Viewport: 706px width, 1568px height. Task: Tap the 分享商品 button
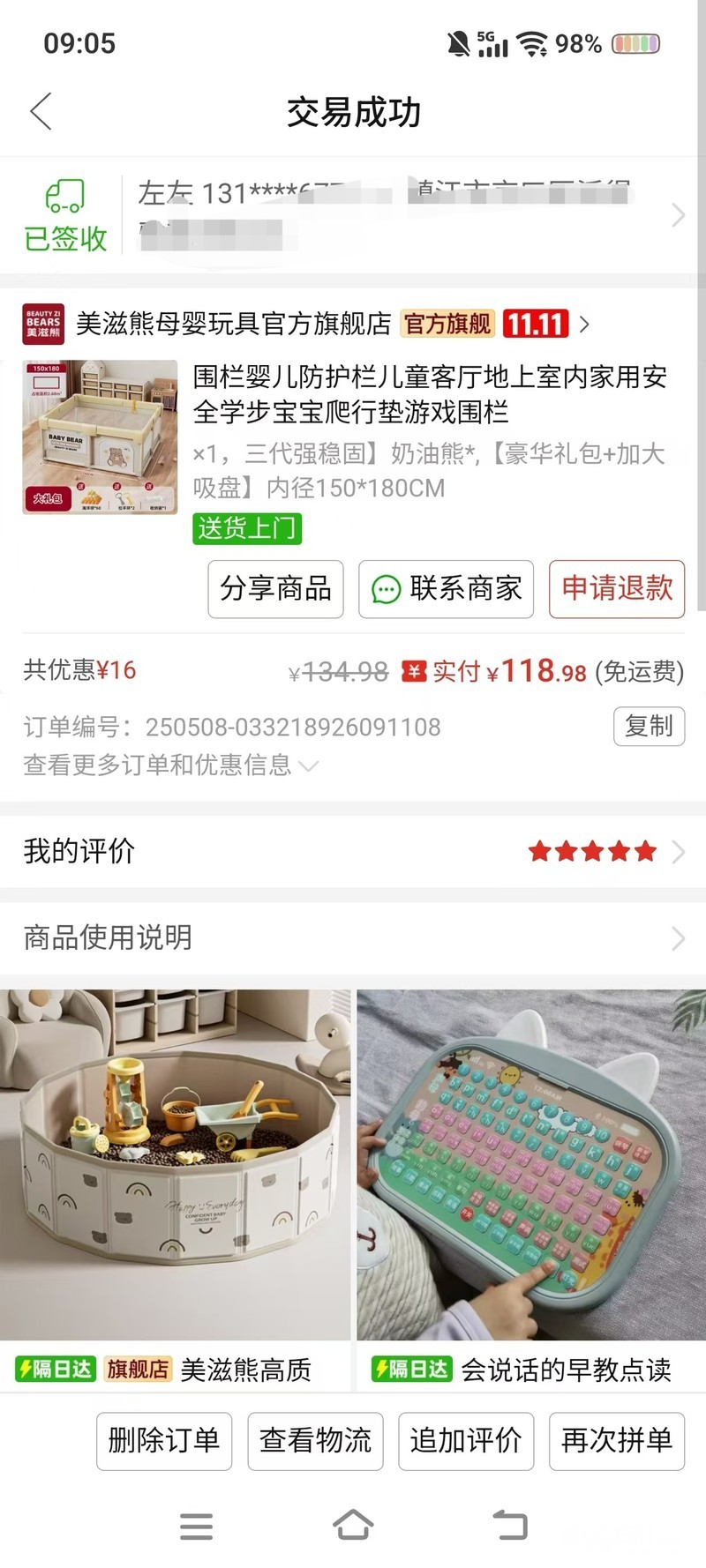pyautogui.click(x=275, y=588)
